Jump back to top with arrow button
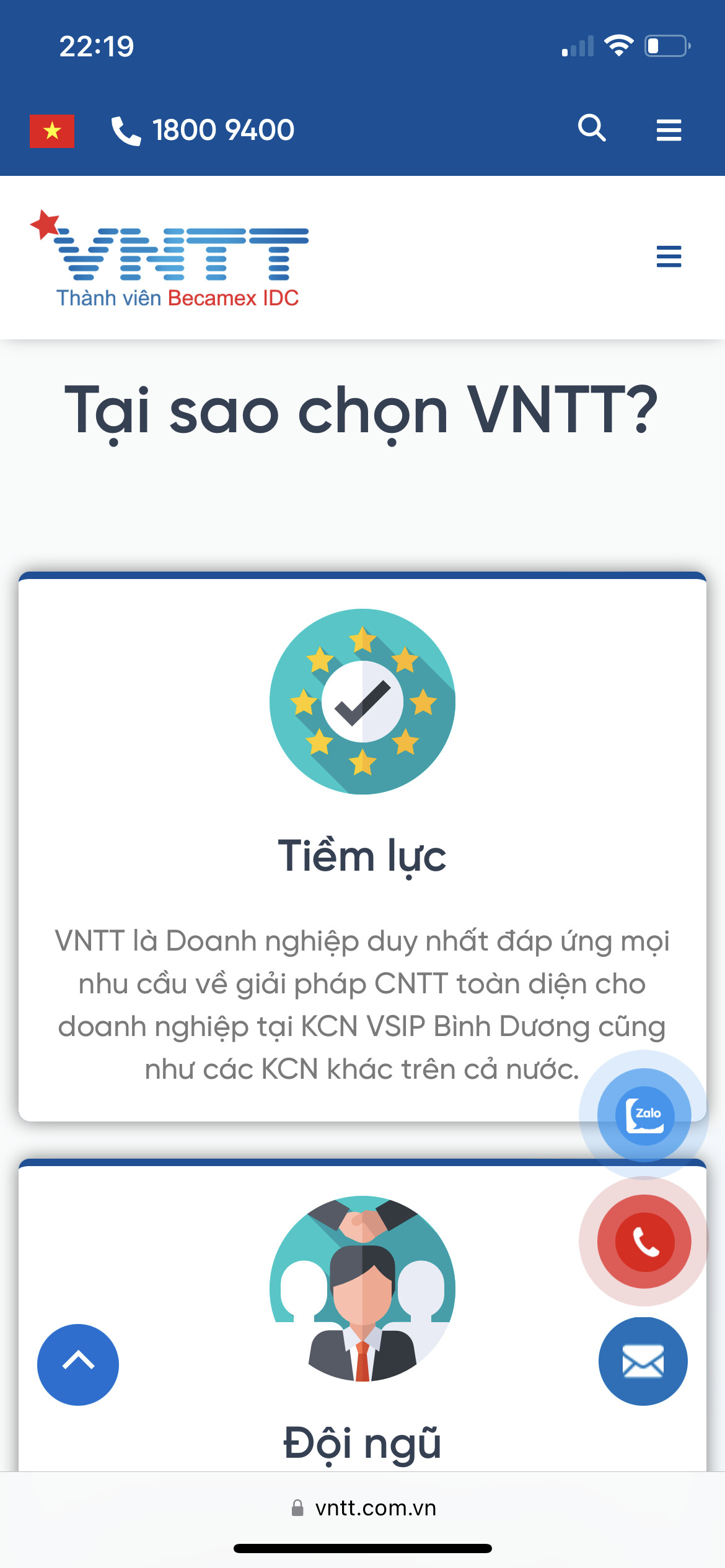The width and height of the screenshot is (725, 1568). click(78, 1364)
